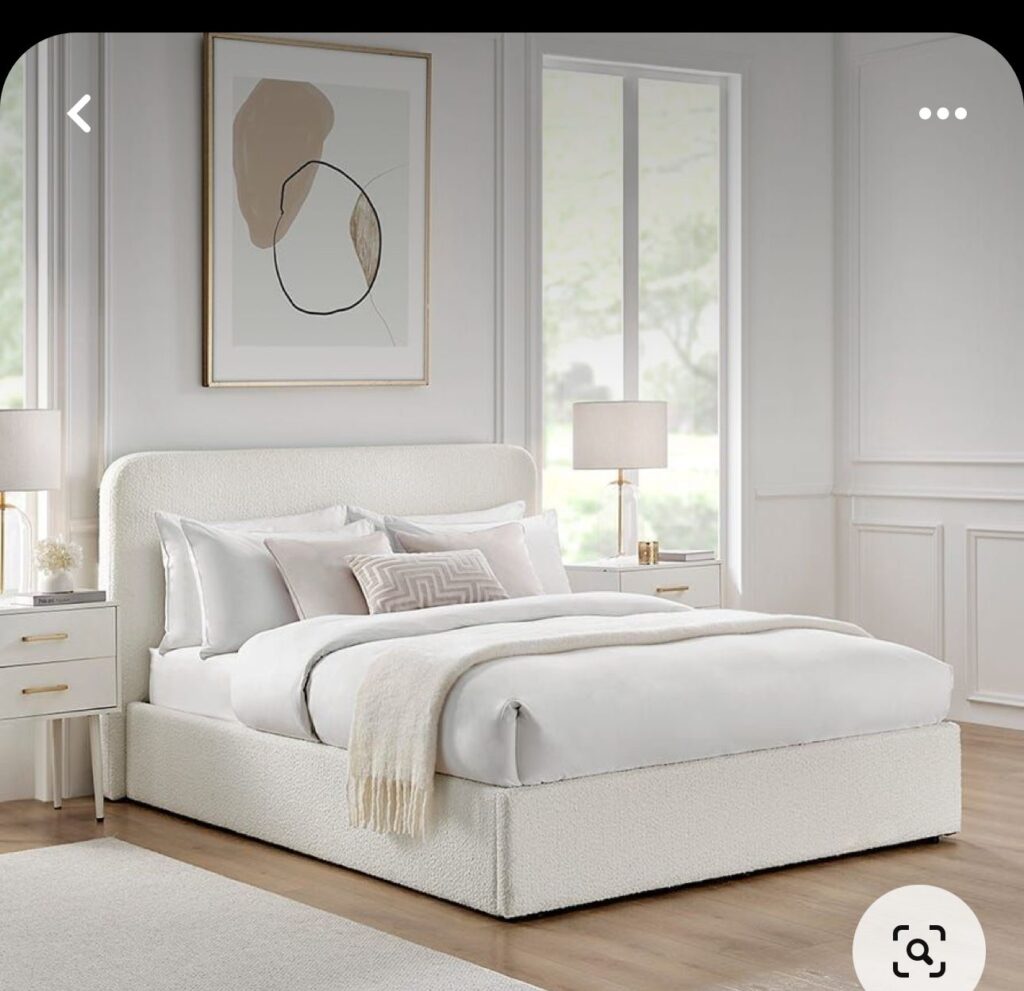Go back using the arrow

click(x=79, y=114)
